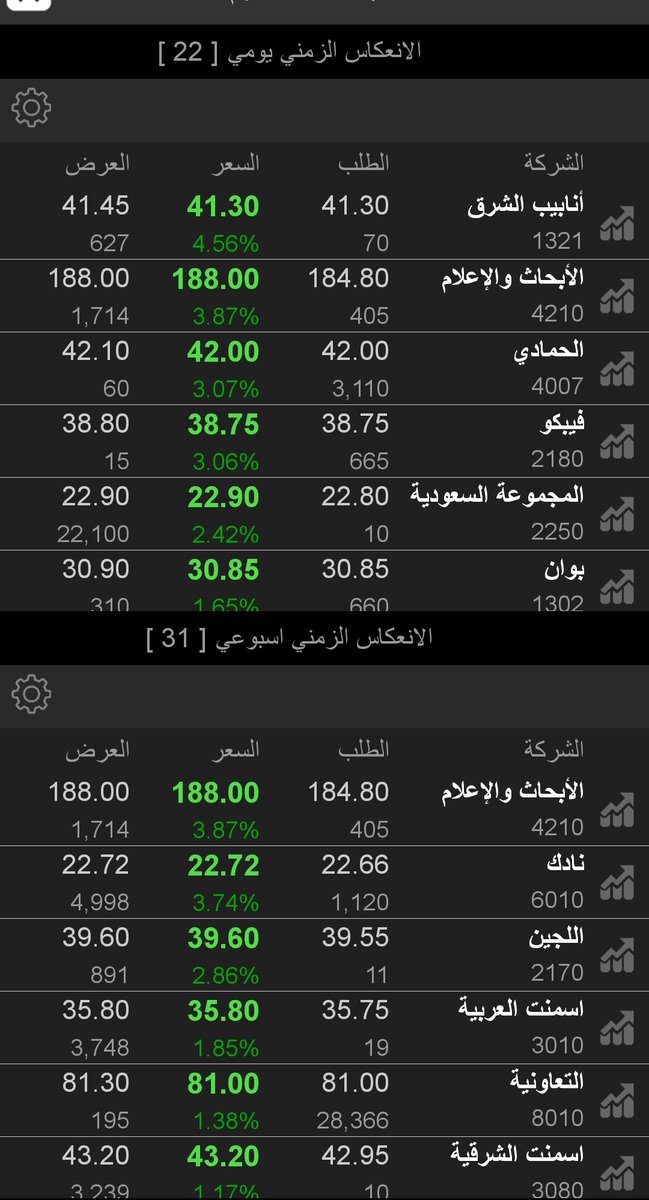
Task: Open settings gear for الانعكاس الزمني اسبوعي list
Action: (x=31, y=693)
